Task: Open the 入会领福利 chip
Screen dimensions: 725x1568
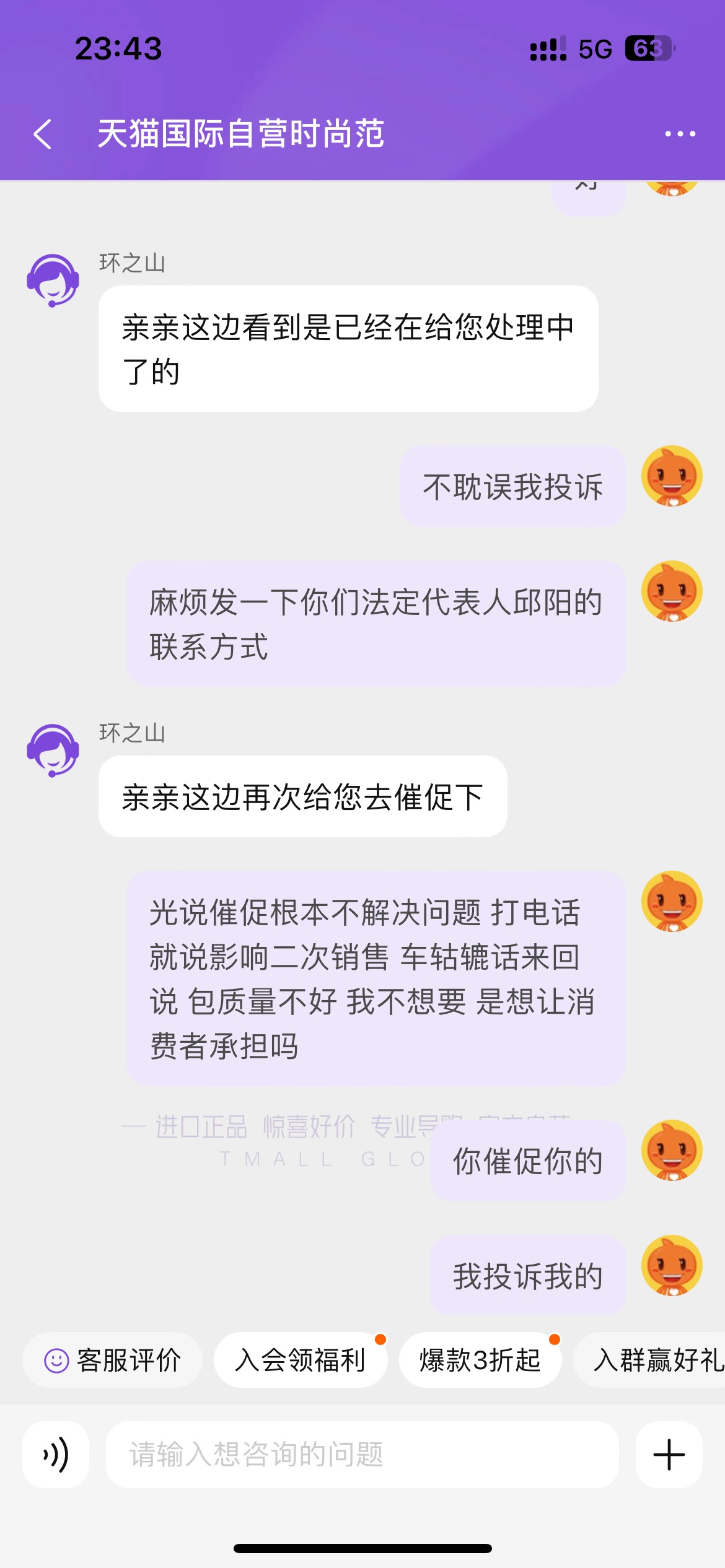Action: [x=301, y=1361]
